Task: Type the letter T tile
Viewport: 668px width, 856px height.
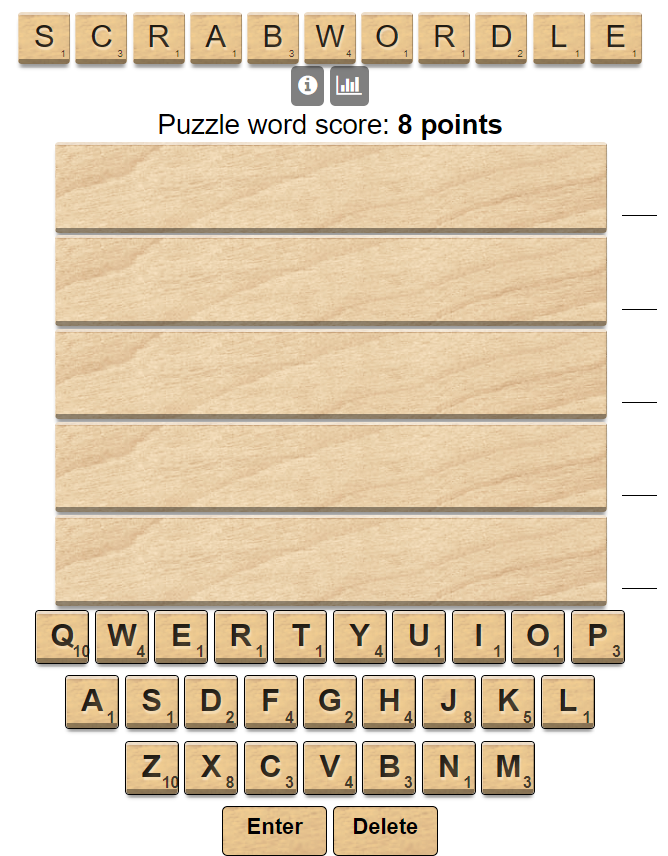Action: click(x=300, y=637)
